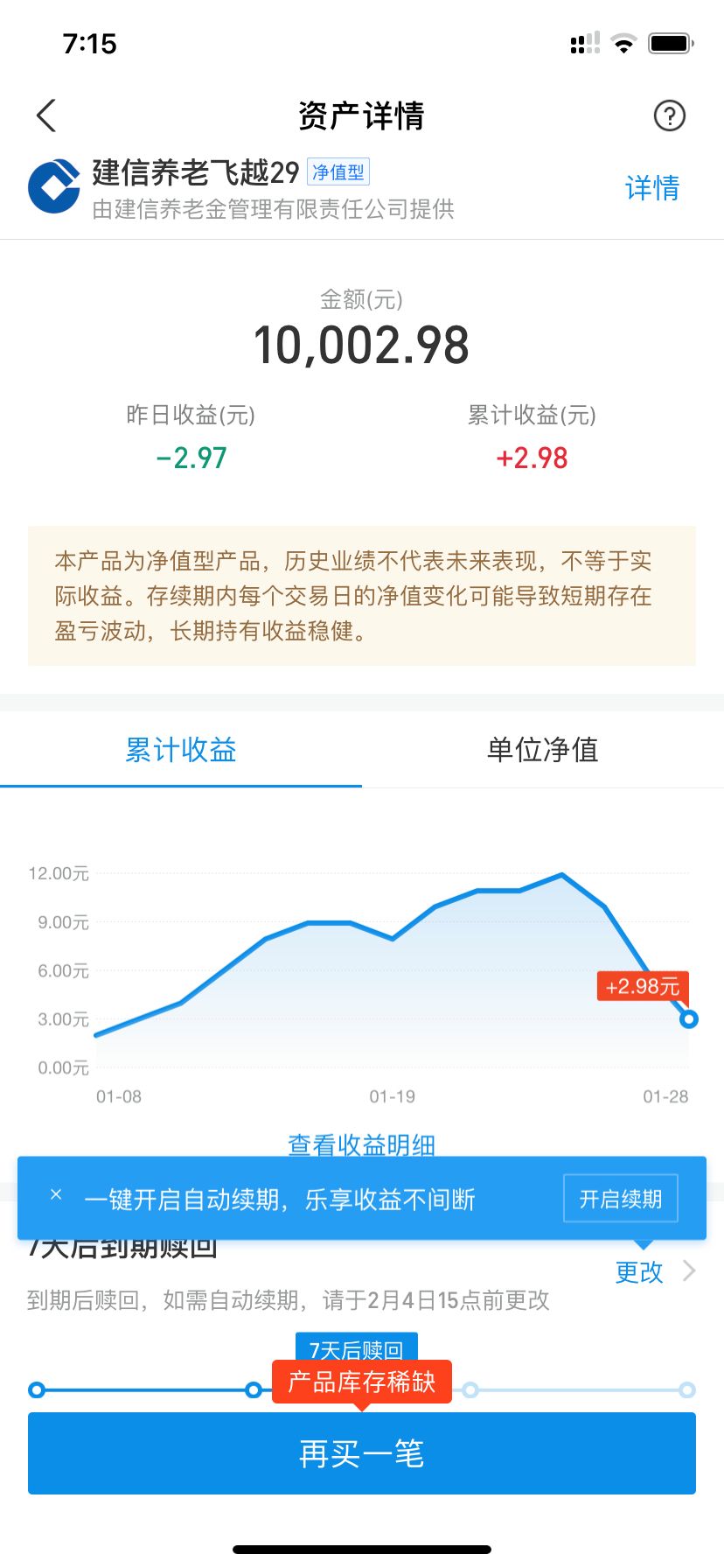
Task: Dismiss the auto-renewal banner with the X
Action: click(56, 1194)
